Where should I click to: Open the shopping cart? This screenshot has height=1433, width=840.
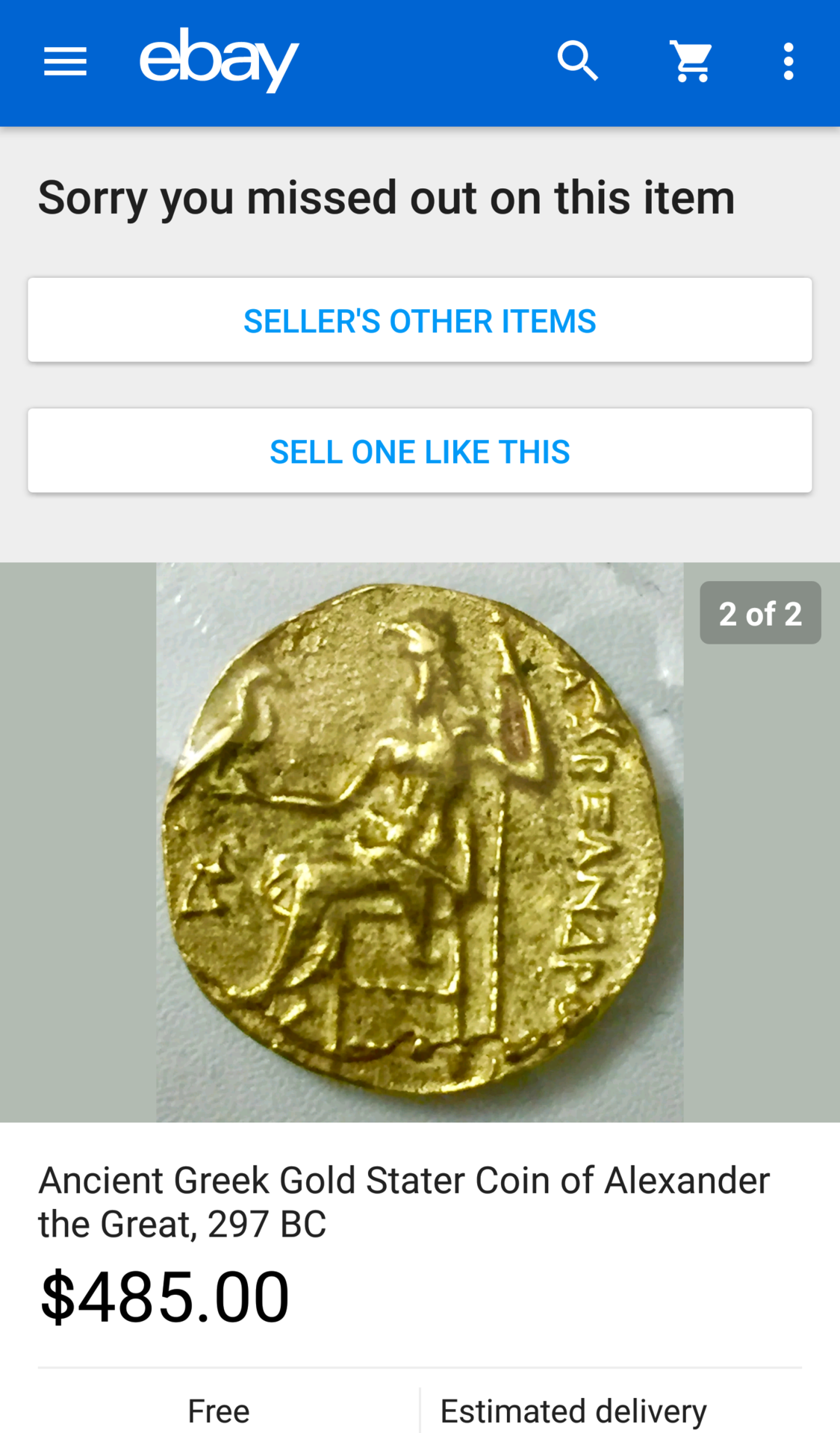click(691, 61)
